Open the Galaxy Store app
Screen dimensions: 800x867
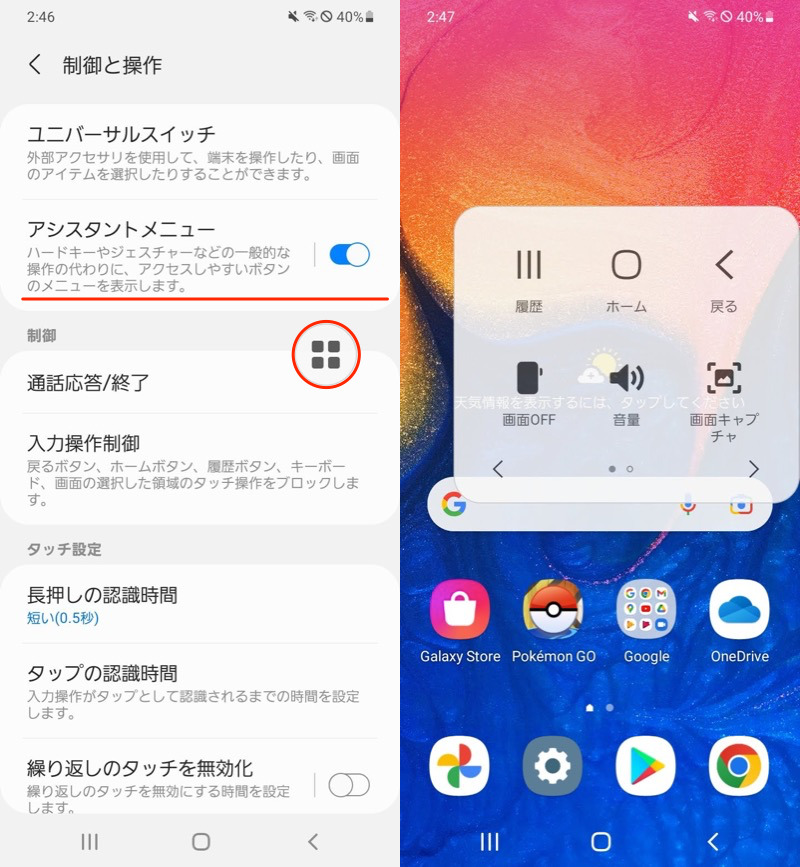click(x=460, y=622)
